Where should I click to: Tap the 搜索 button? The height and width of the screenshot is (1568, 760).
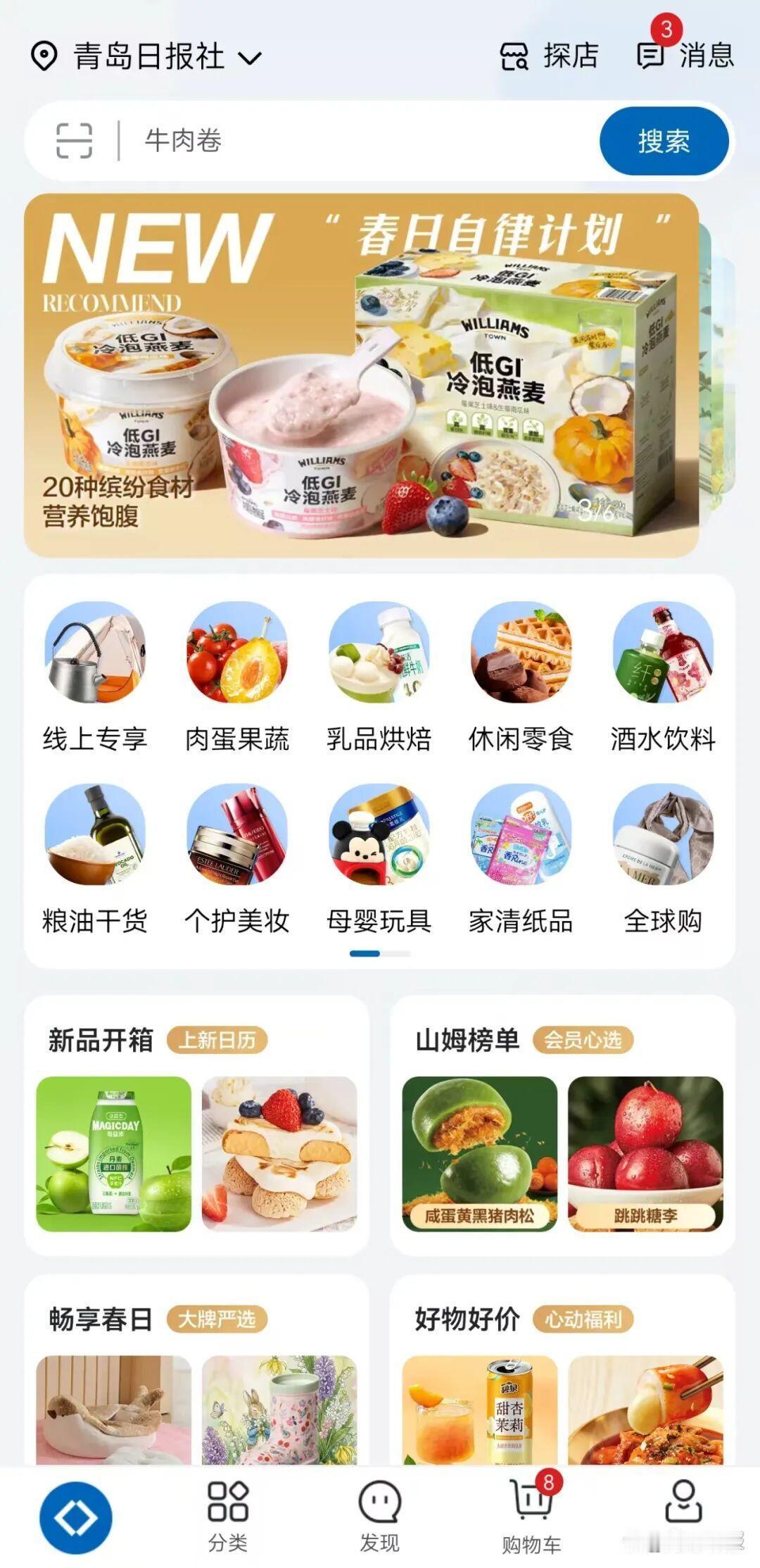coord(664,141)
